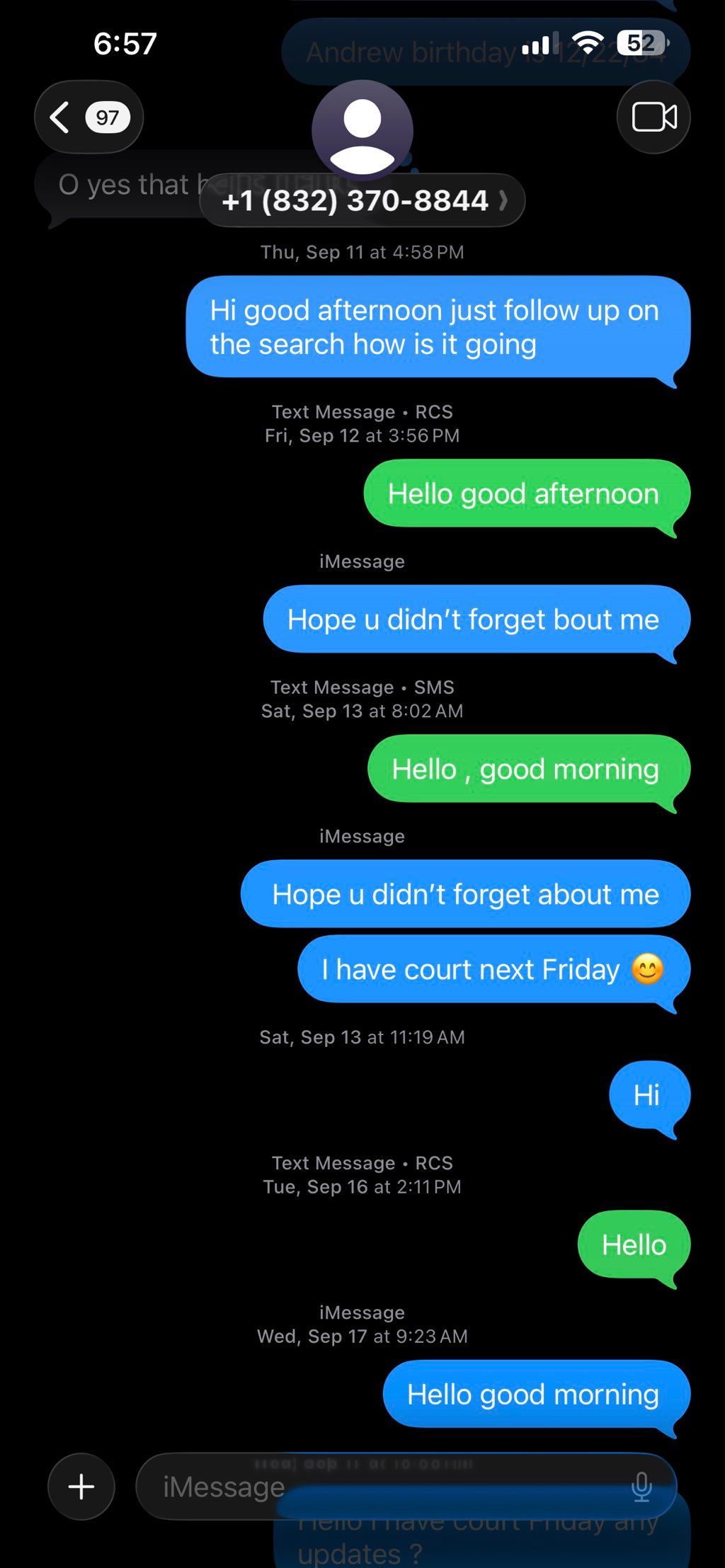This screenshot has width=725, height=1568.
Task: Start a FaceTime video call
Action: click(x=653, y=117)
